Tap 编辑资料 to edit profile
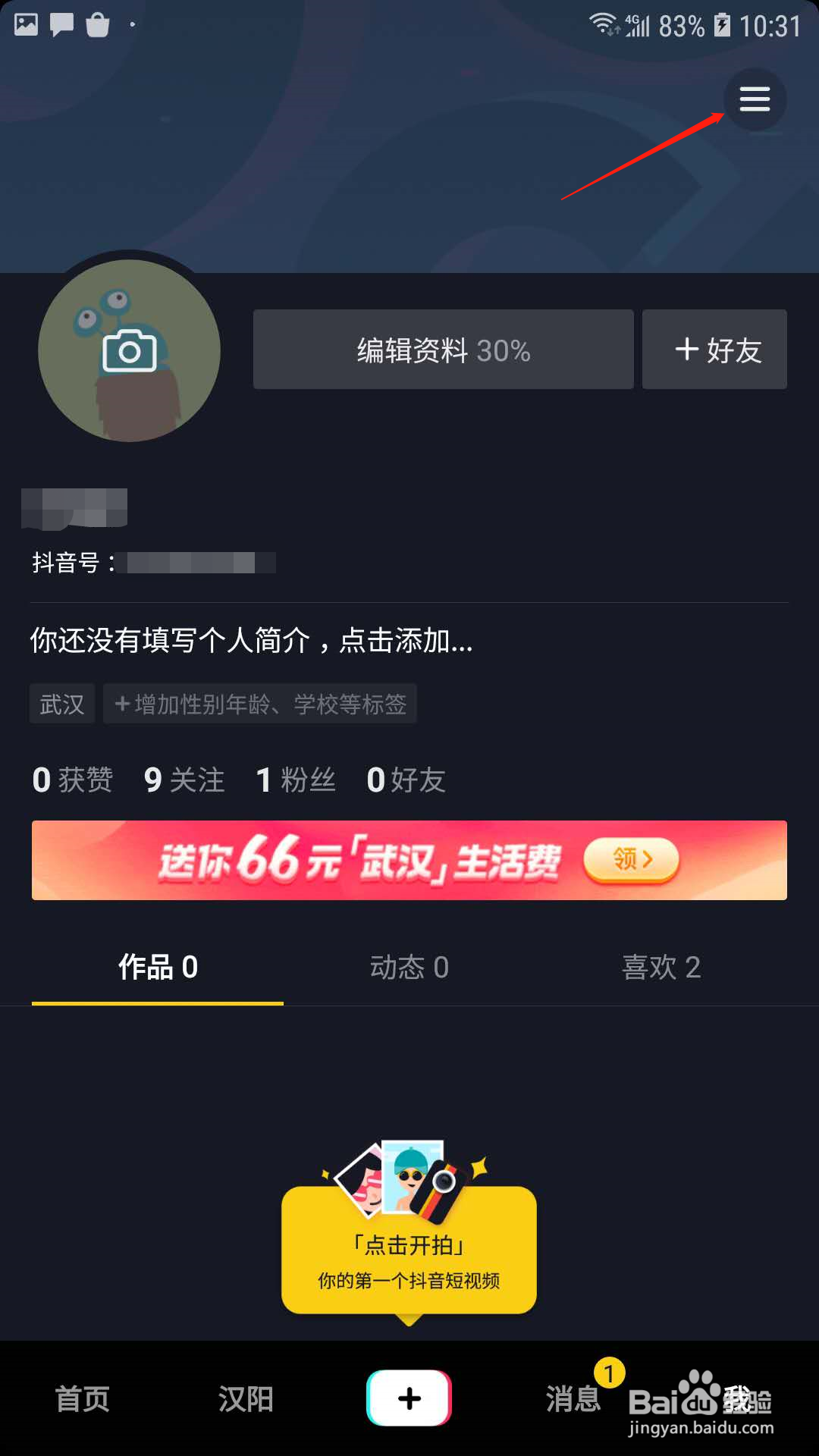The height and width of the screenshot is (1456, 819). tap(442, 349)
